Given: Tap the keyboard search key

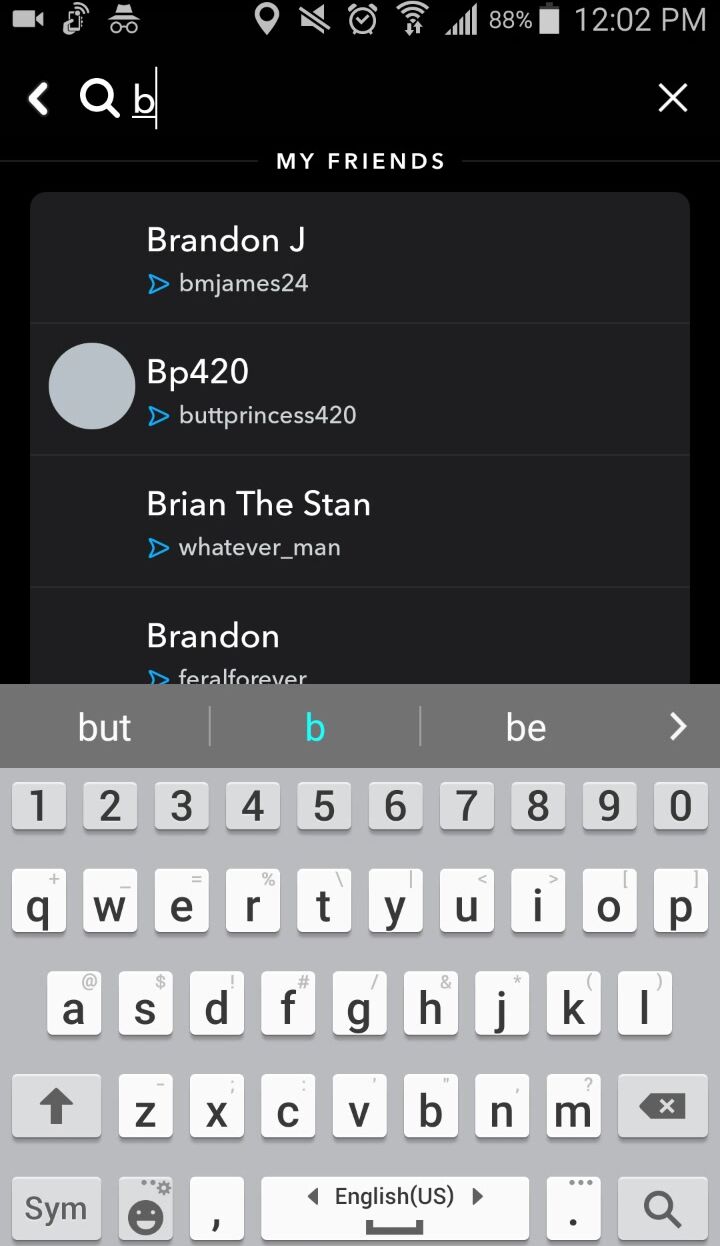Looking at the screenshot, I should pos(662,1209).
